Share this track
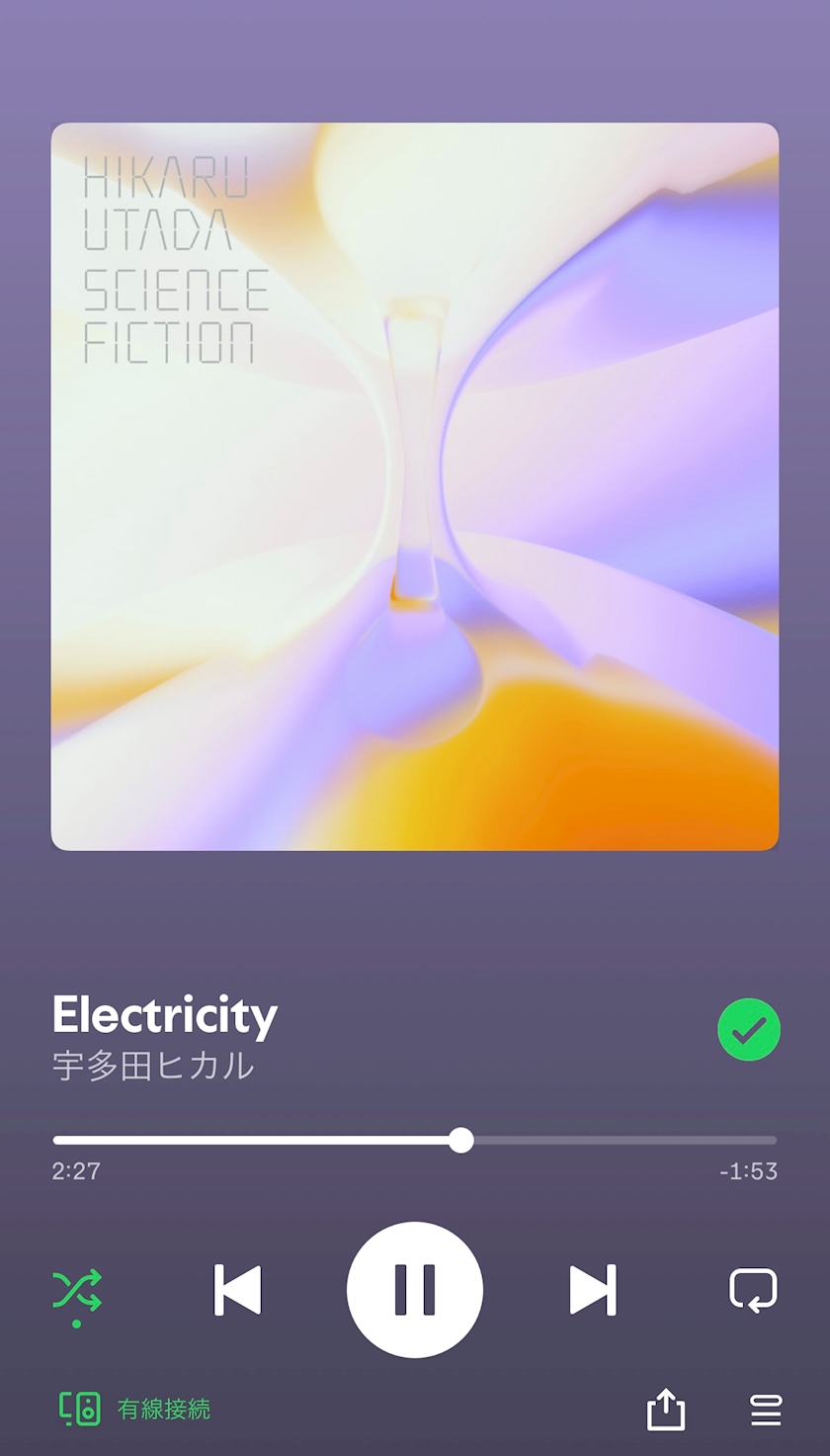 666,1410
